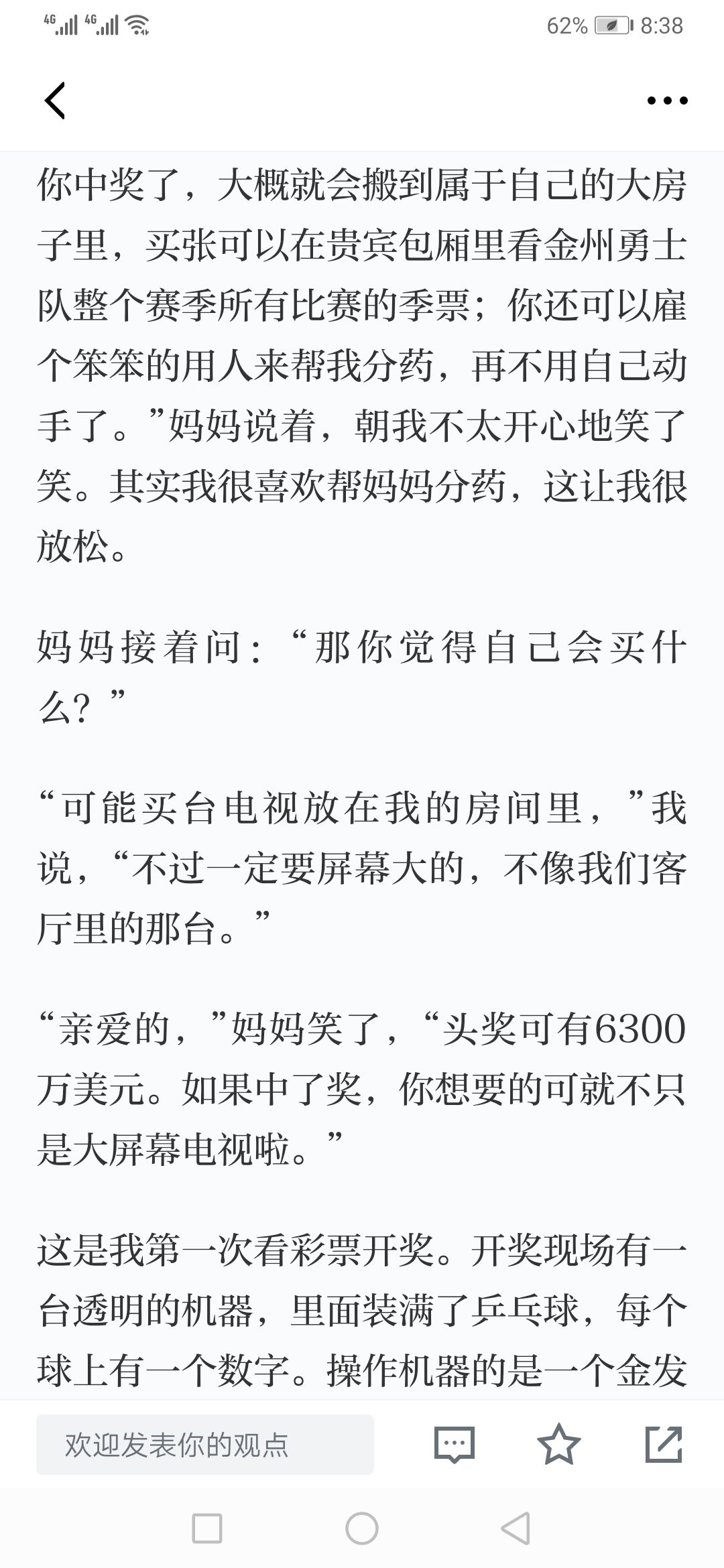Go back using the top-left arrow
The width and height of the screenshot is (724, 1568).
55,101
